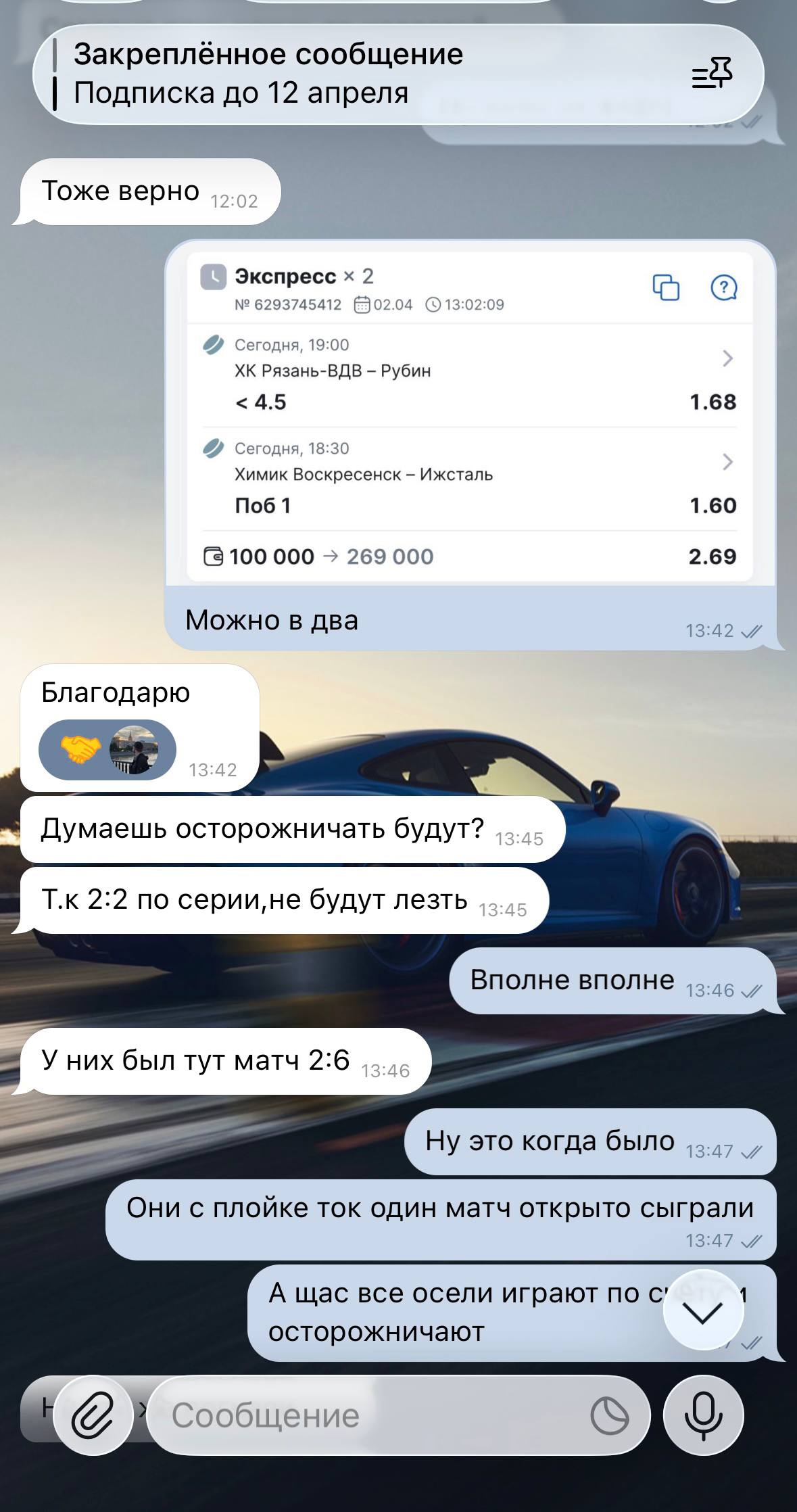The width and height of the screenshot is (797, 1512).
Task: Show the pinned messages list icon
Action: click(x=712, y=73)
